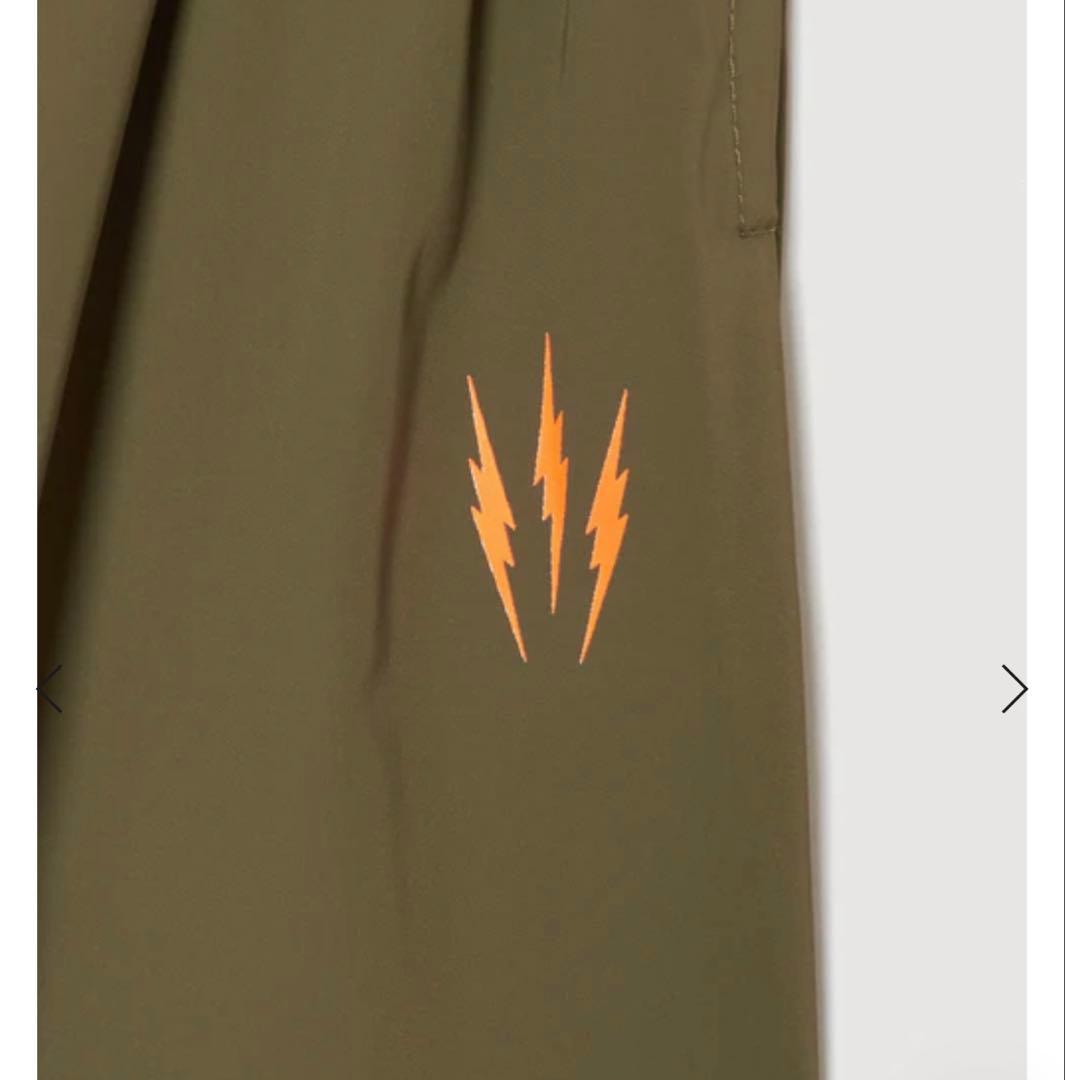The height and width of the screenshot is (1080, 1065).
Task: Go to the next product image
Action: tap(1014, 689)
